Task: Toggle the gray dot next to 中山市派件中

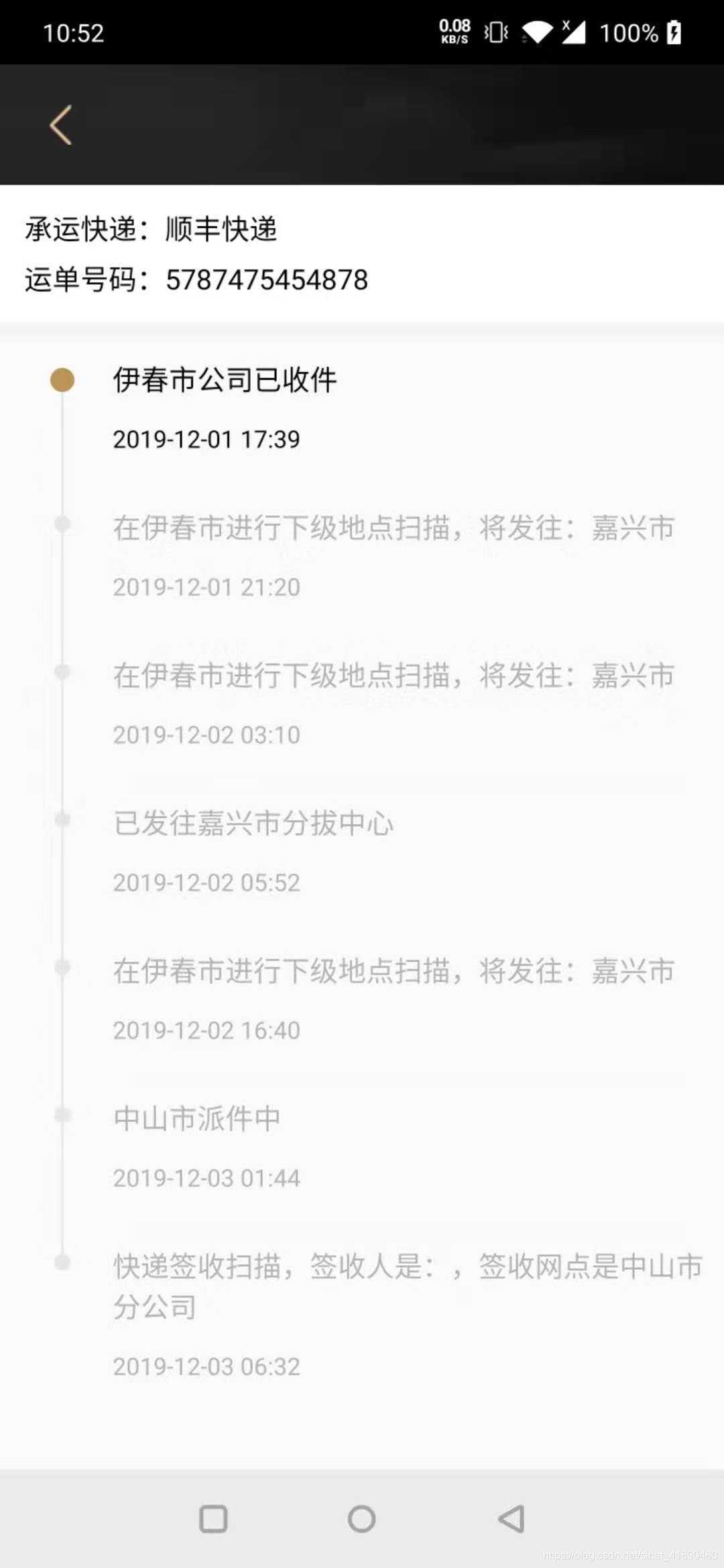Action: click(62, 1111)
